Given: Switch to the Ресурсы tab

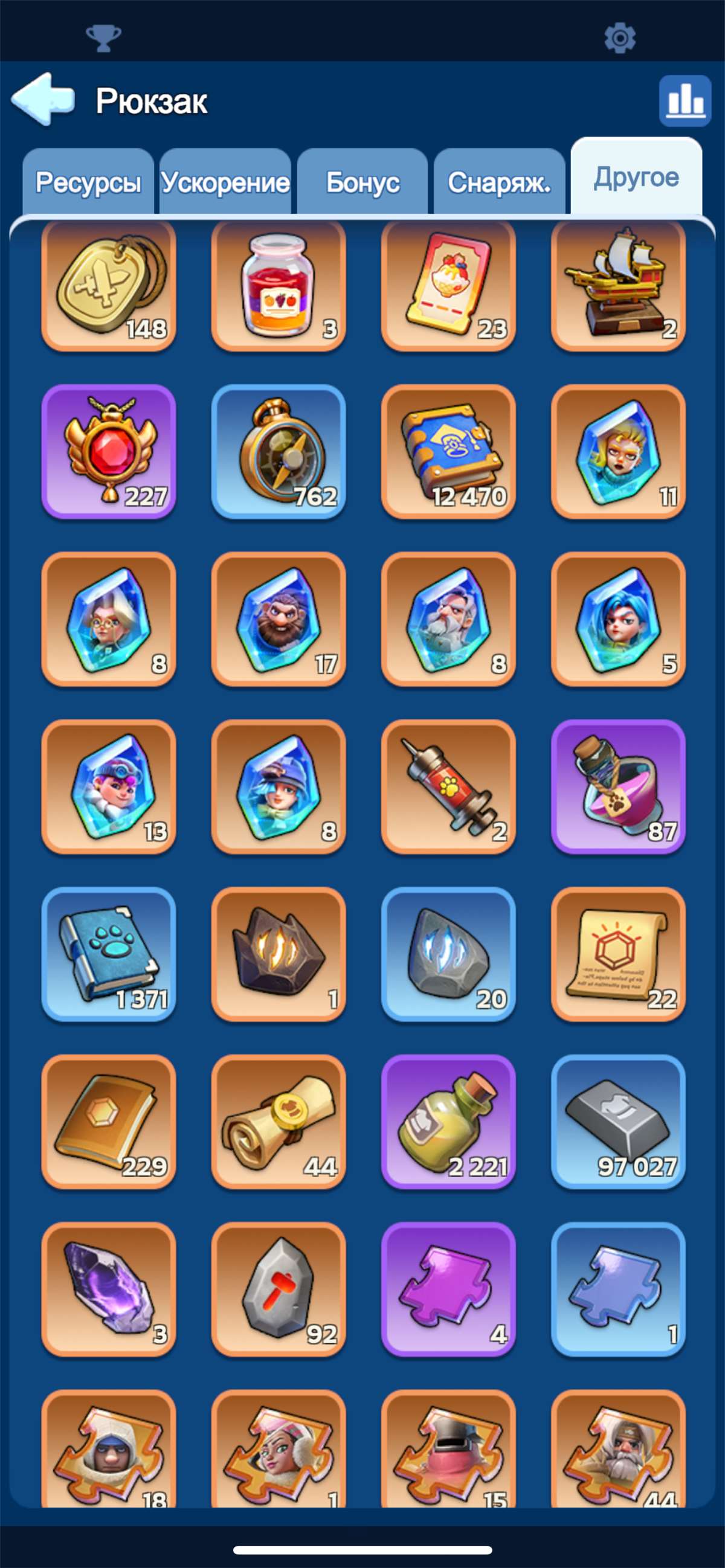Looking at the screenshot, I should click(88, 182).
